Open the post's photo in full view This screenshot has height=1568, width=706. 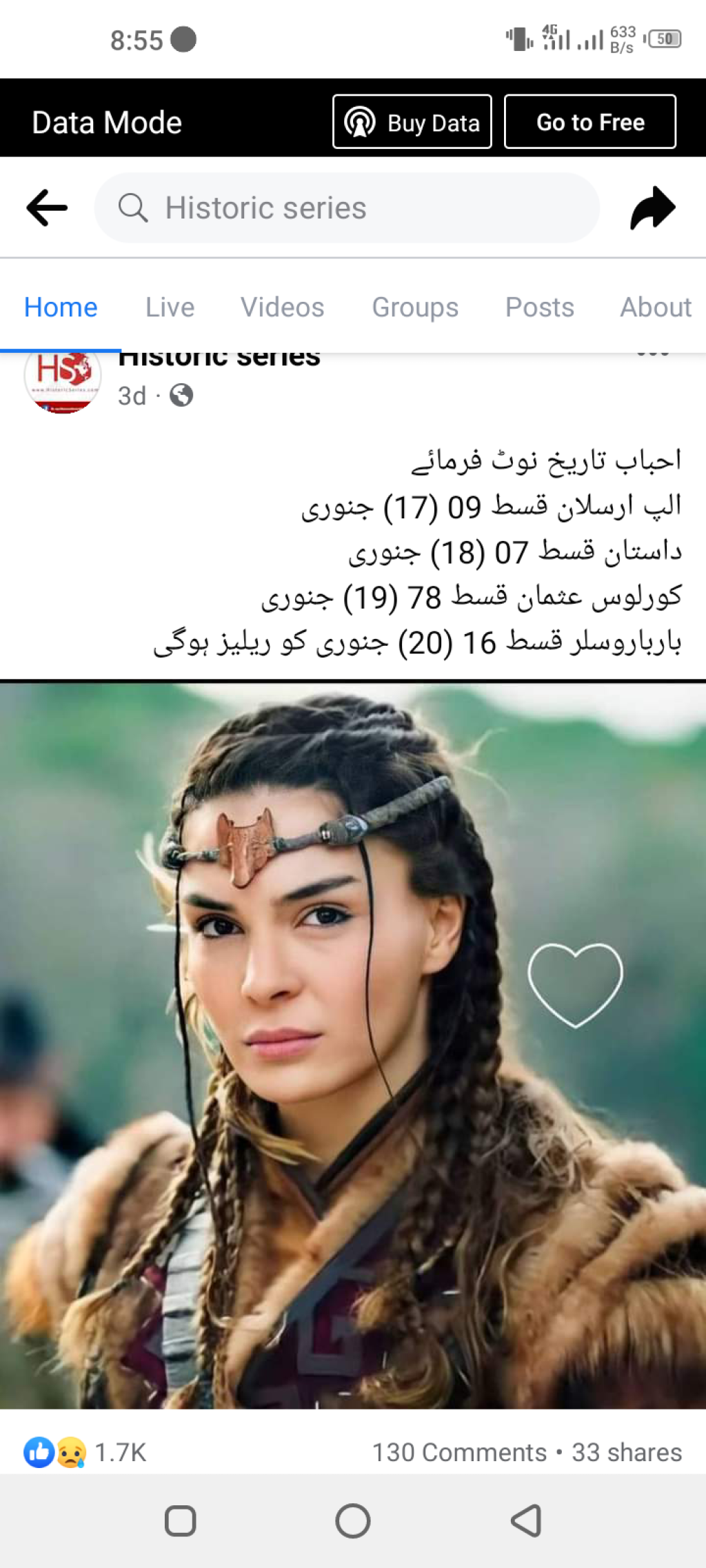(353, 1044)
